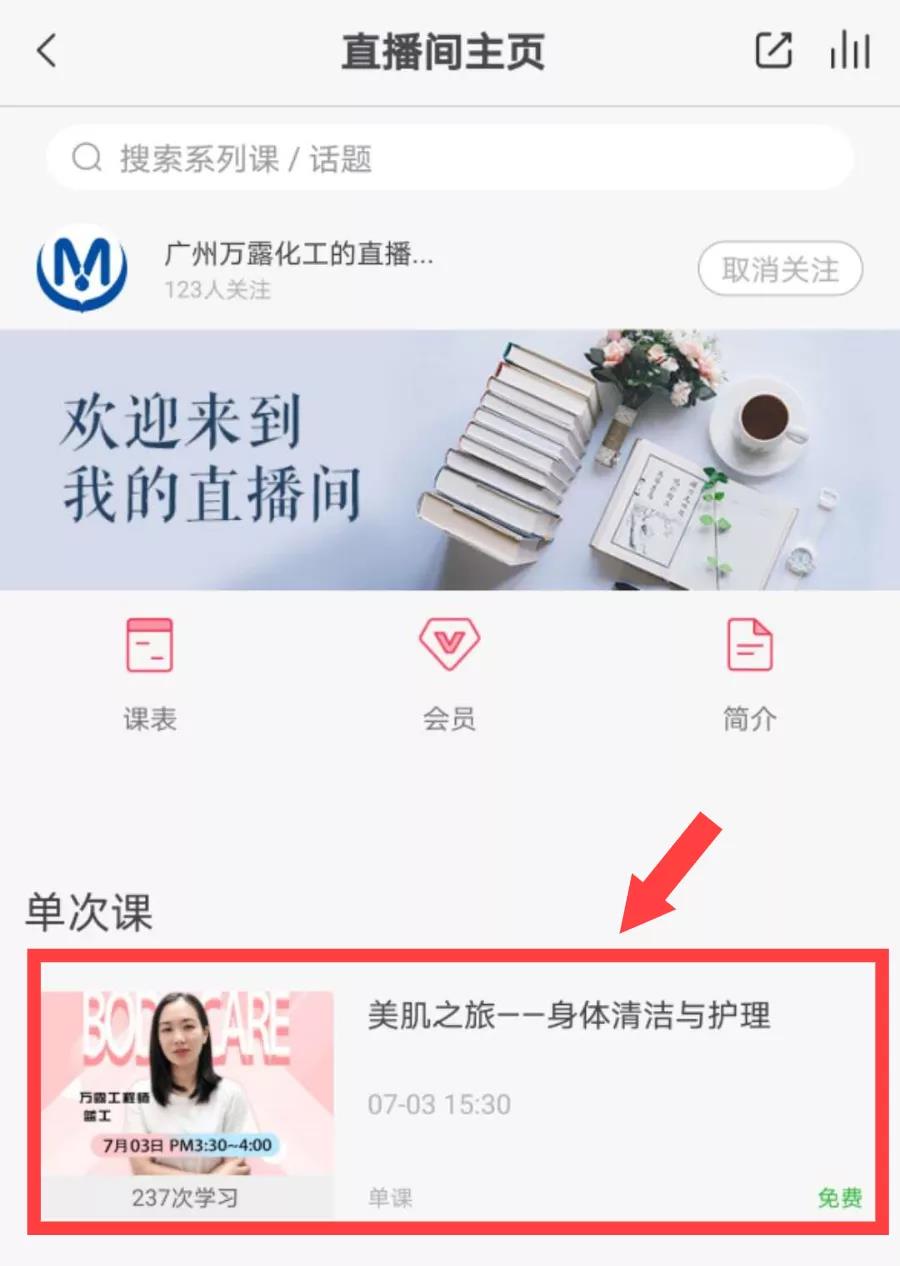
Task: Open the 课表 schedule
Action: [x=150, y=672]
